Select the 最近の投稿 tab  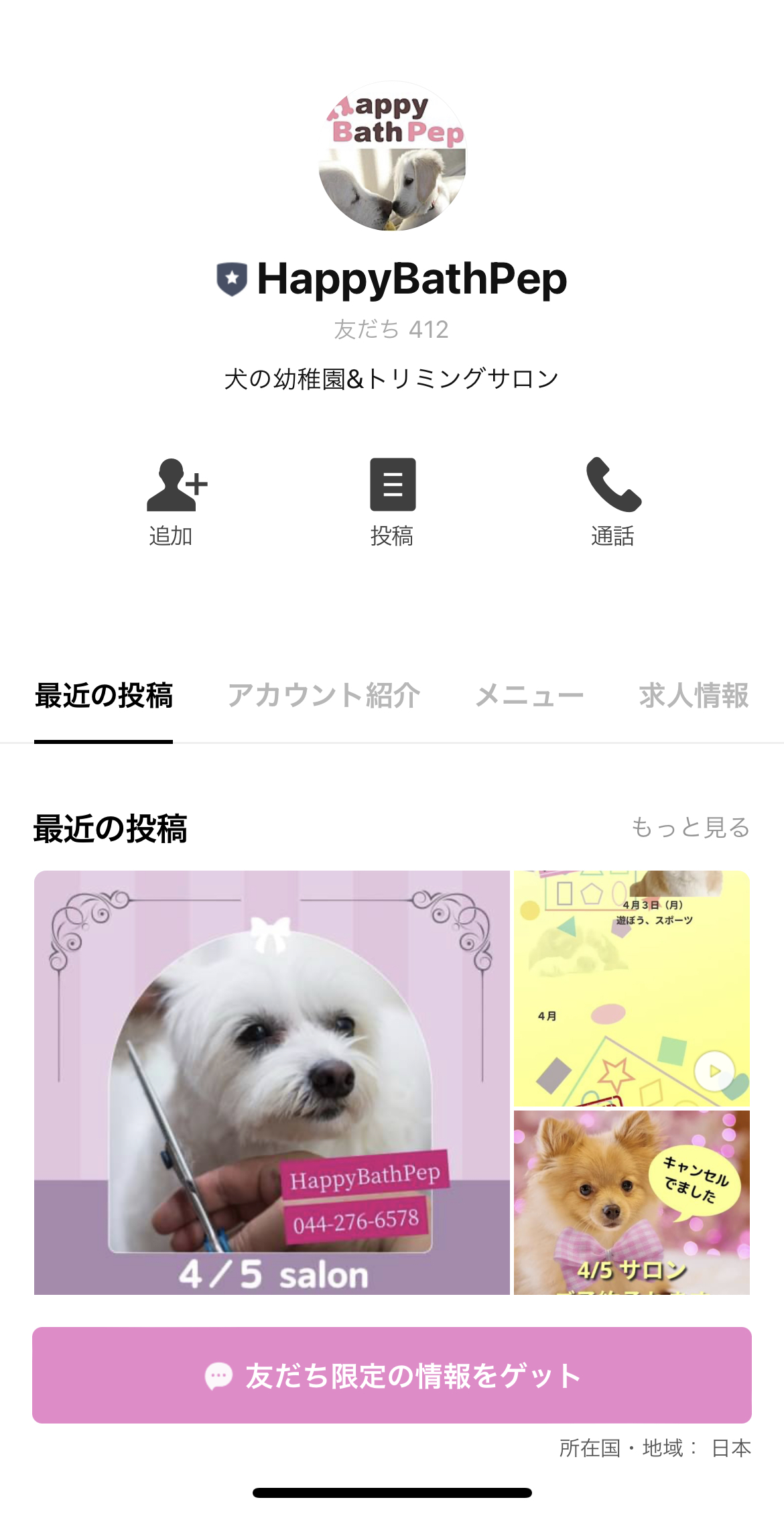tap(104, 696)
